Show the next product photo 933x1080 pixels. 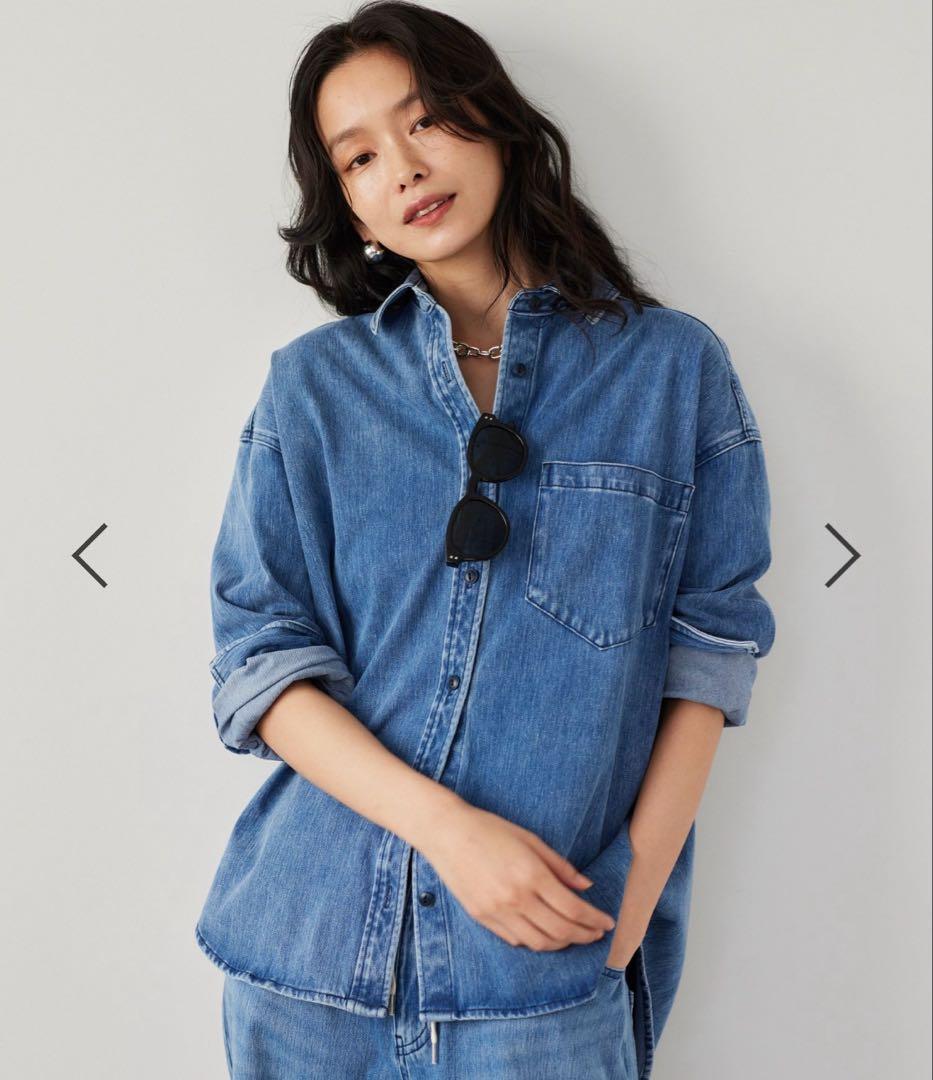click(841, 555)
